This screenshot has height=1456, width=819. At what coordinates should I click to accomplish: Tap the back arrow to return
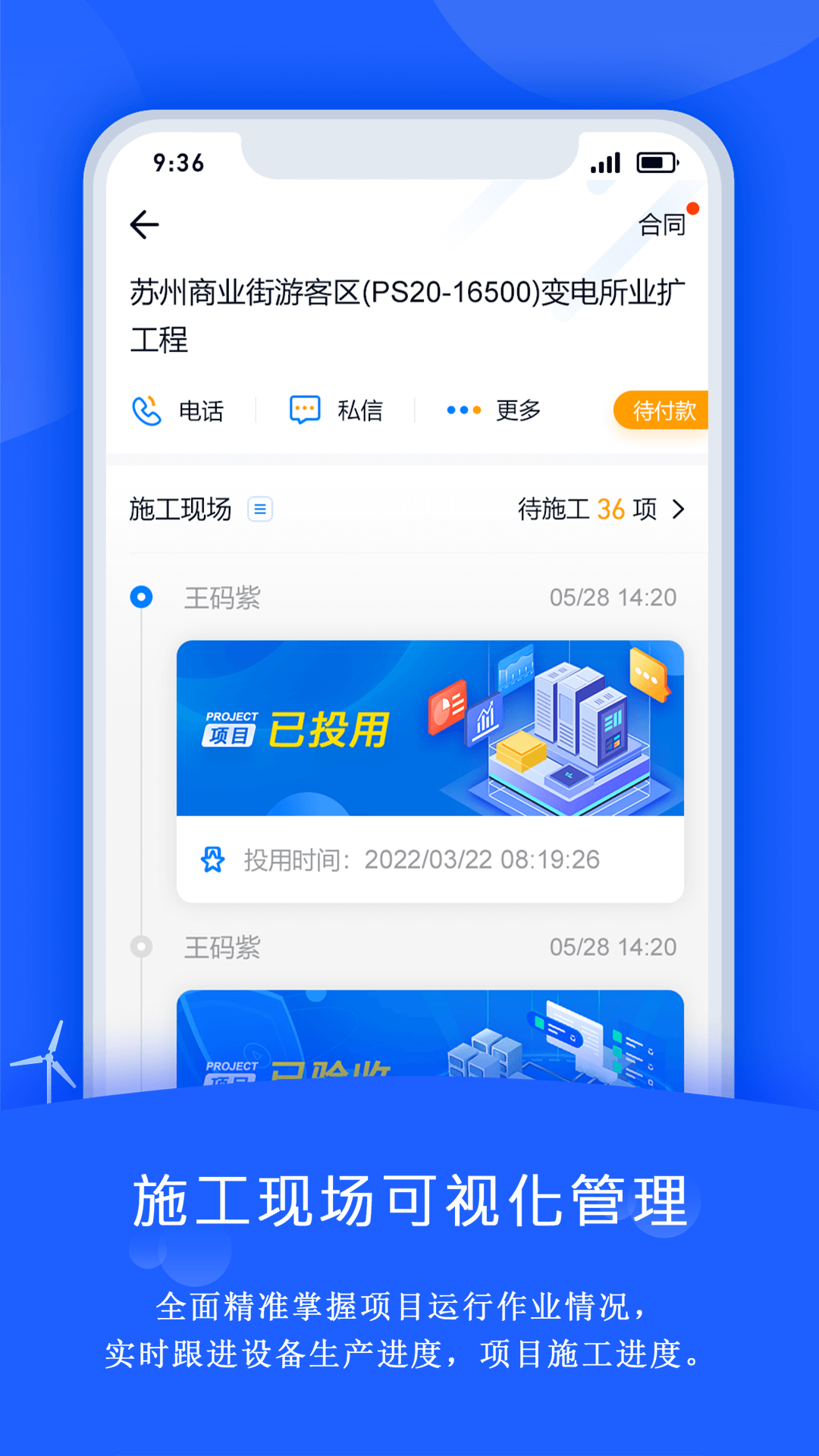coord(144,224)
